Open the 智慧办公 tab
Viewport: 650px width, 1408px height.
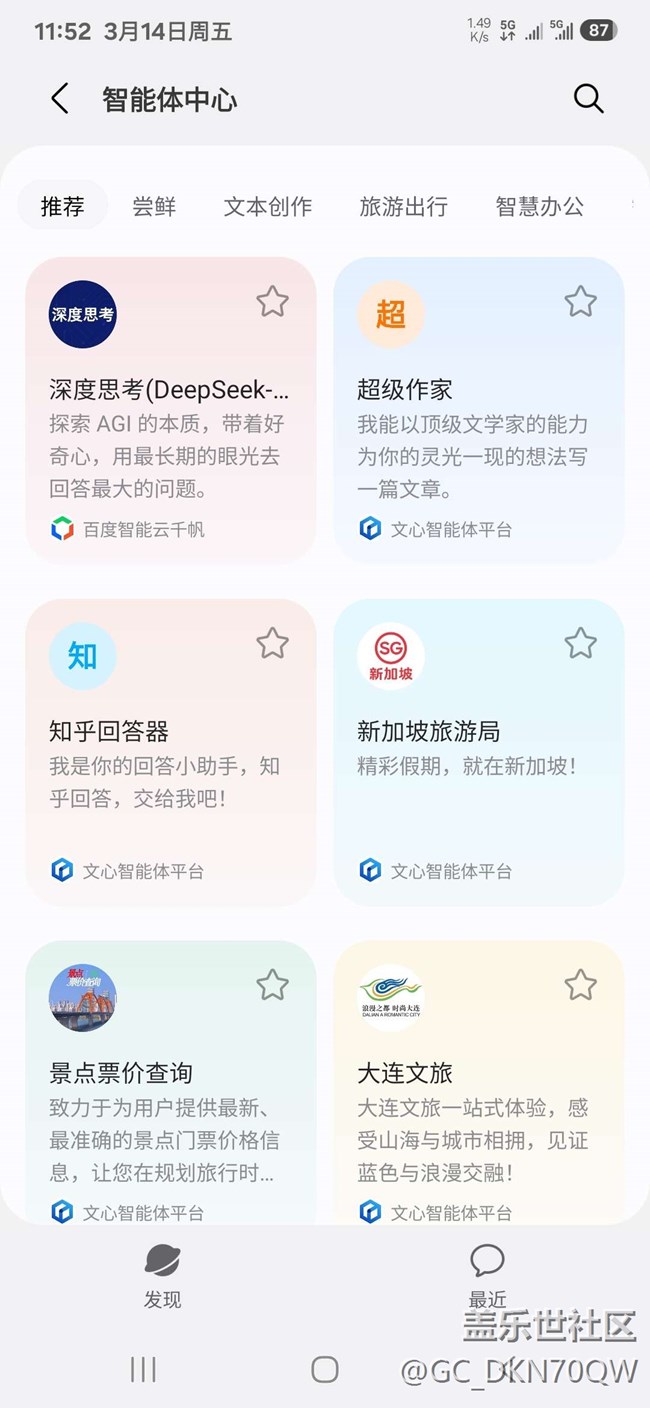[539, 207]
